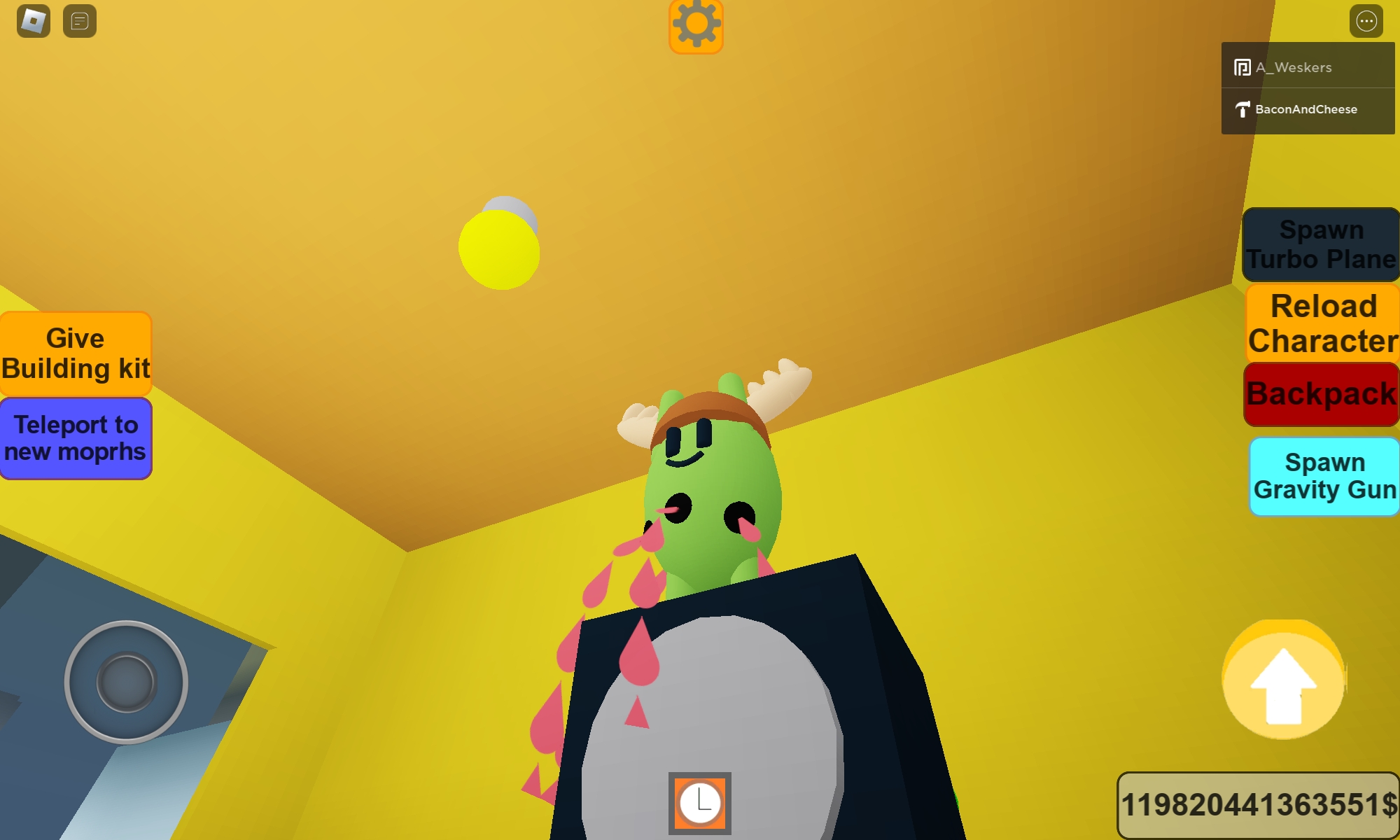Tap the jump arrow button
The height and width of the screenshot is (840, 1400).
(1283, 681)
